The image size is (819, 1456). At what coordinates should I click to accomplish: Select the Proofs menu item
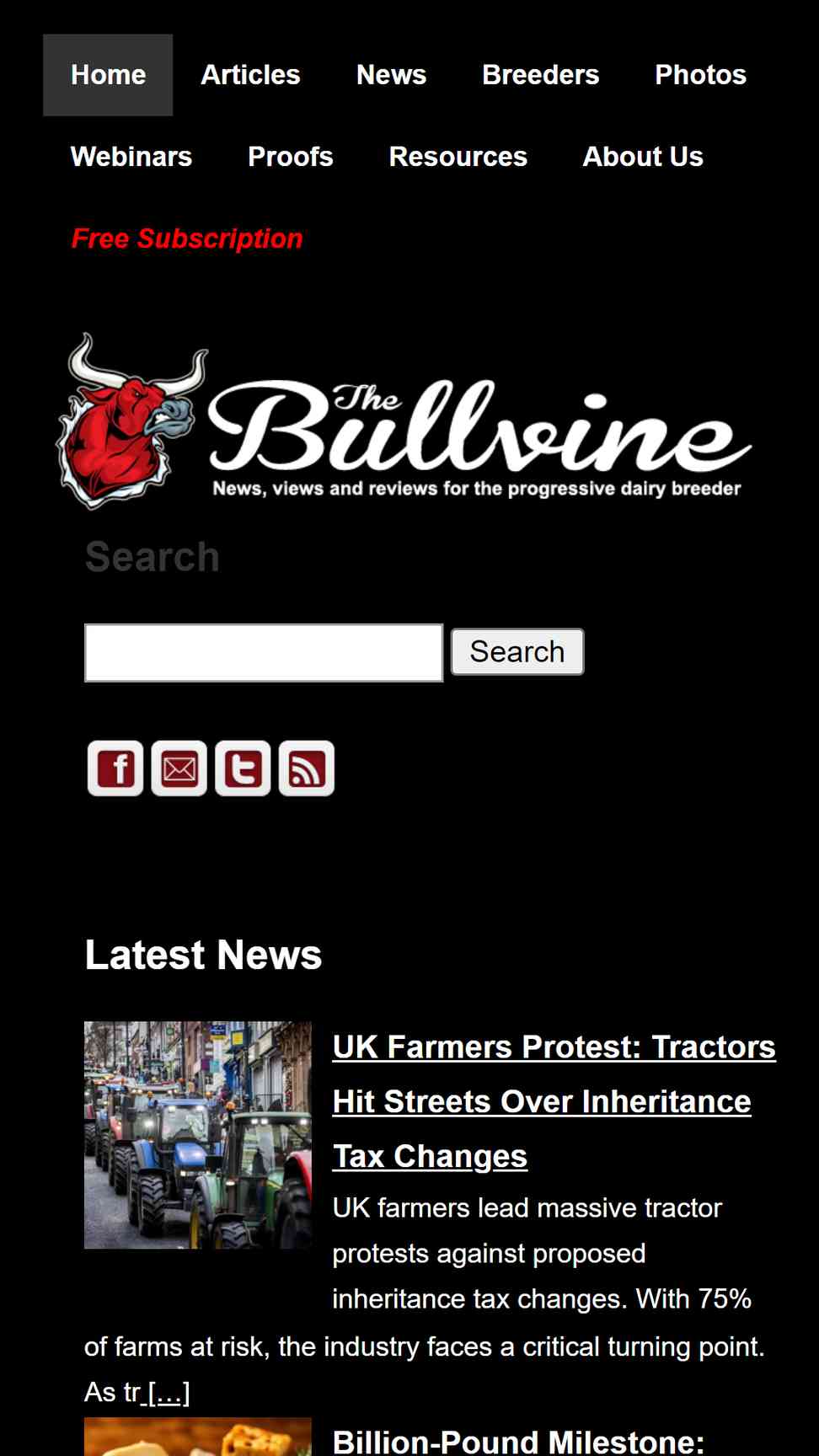[x=291, y=157]
